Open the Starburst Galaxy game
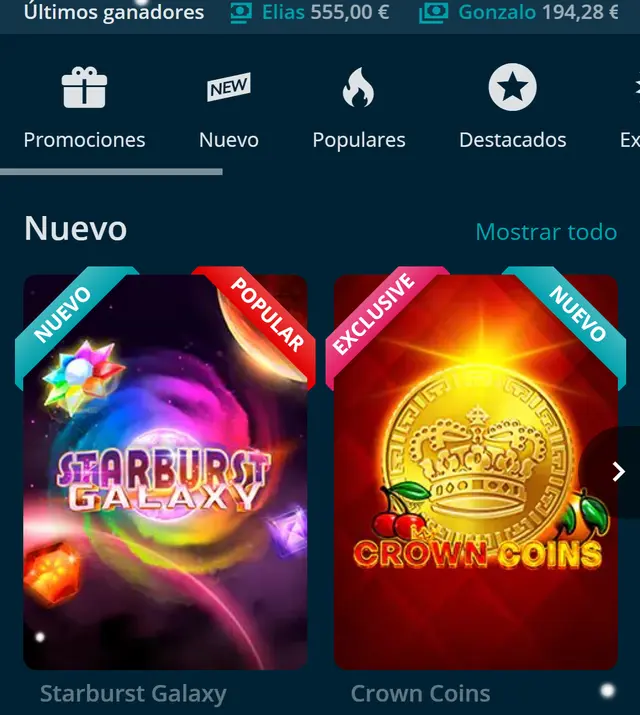 (x=165, y=472)
